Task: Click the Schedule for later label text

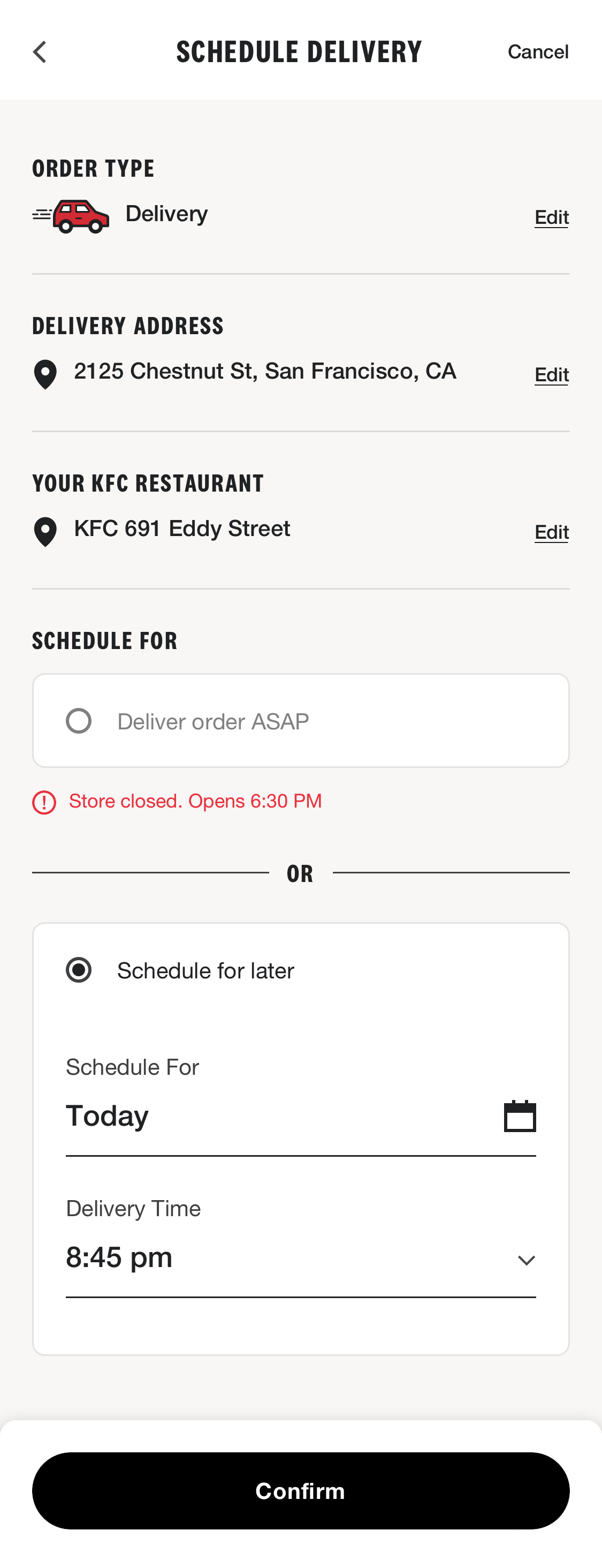Action: coord(205,970)
